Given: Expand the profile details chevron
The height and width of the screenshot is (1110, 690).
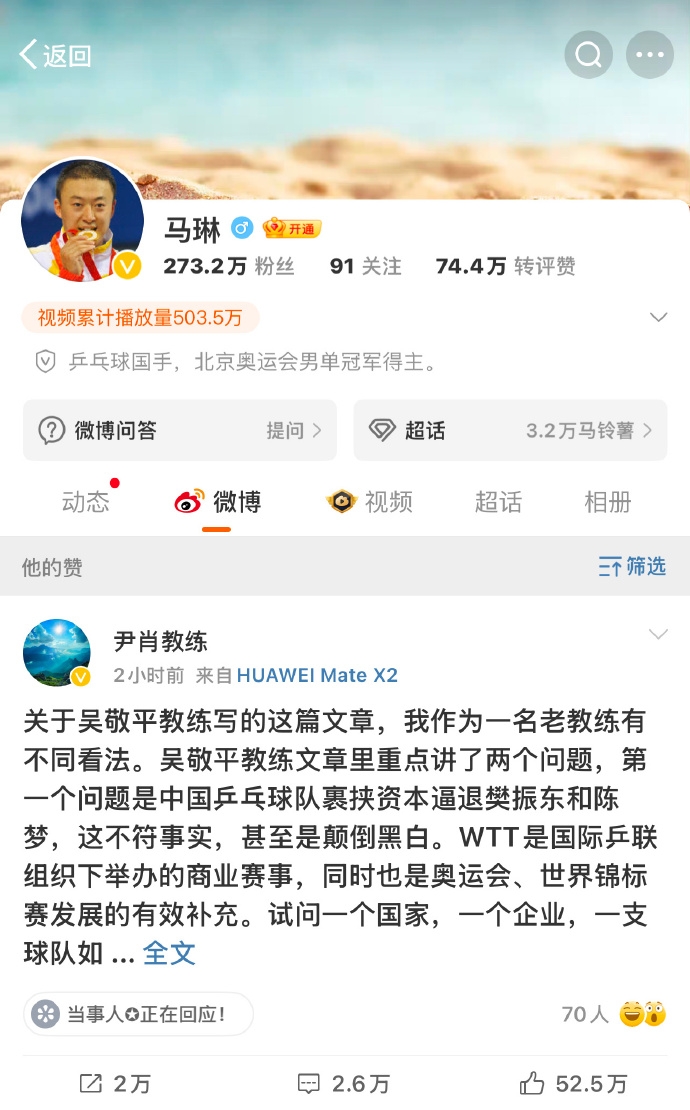Looking at the screenshot, I should 658,318.
